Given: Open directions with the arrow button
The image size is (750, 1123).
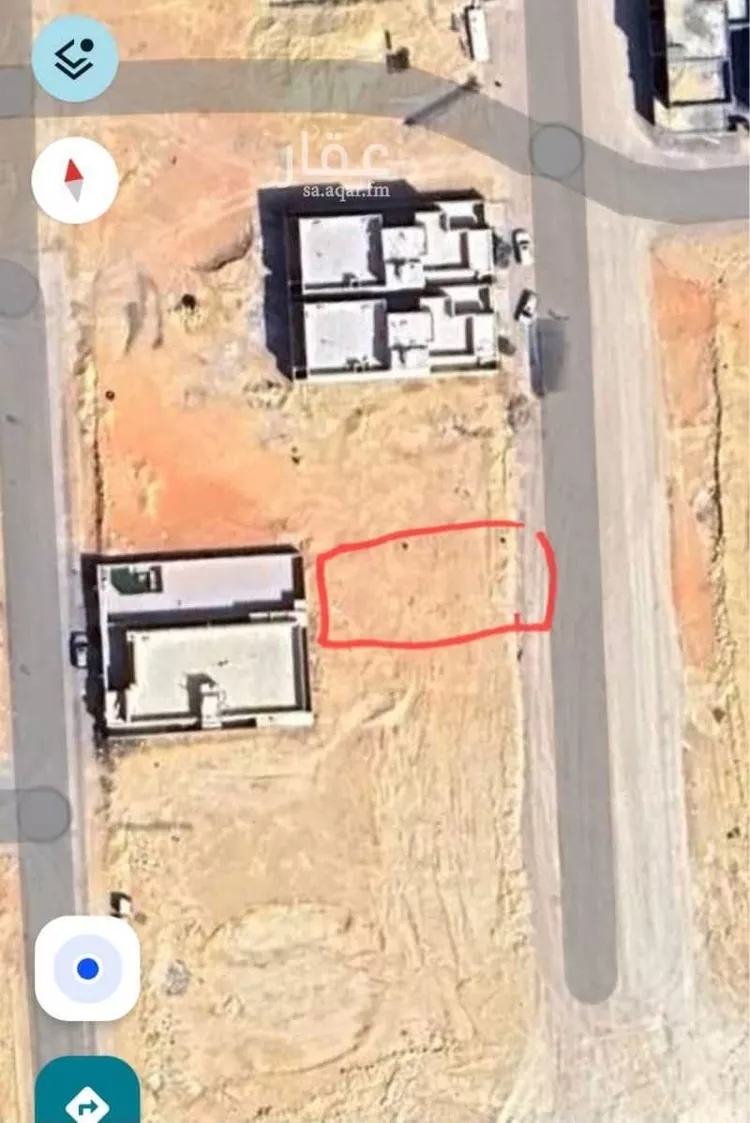Looking at the screenshot, I should [x=87, y=1100].
